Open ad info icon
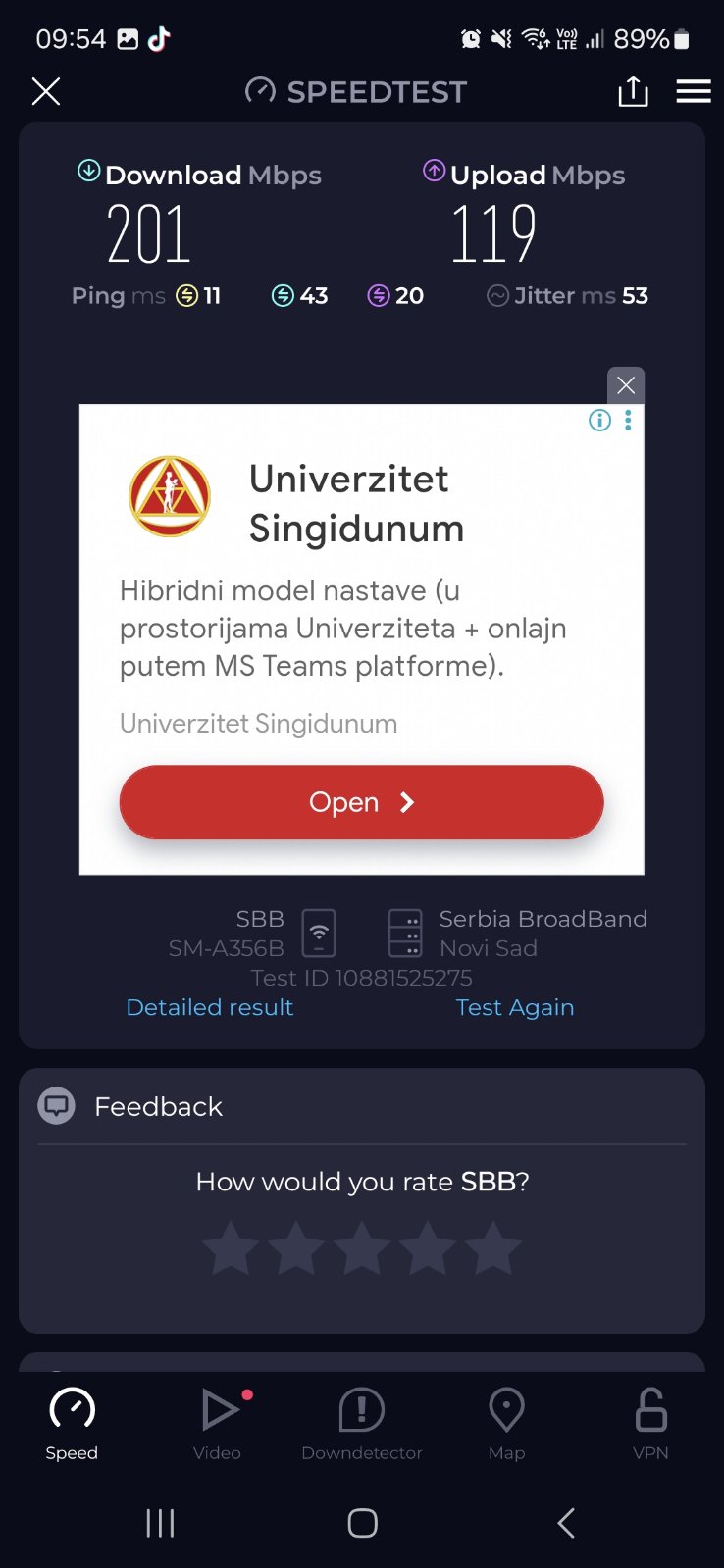The width and height of the screenshot is (724, 1568). (x=599, y=421)
